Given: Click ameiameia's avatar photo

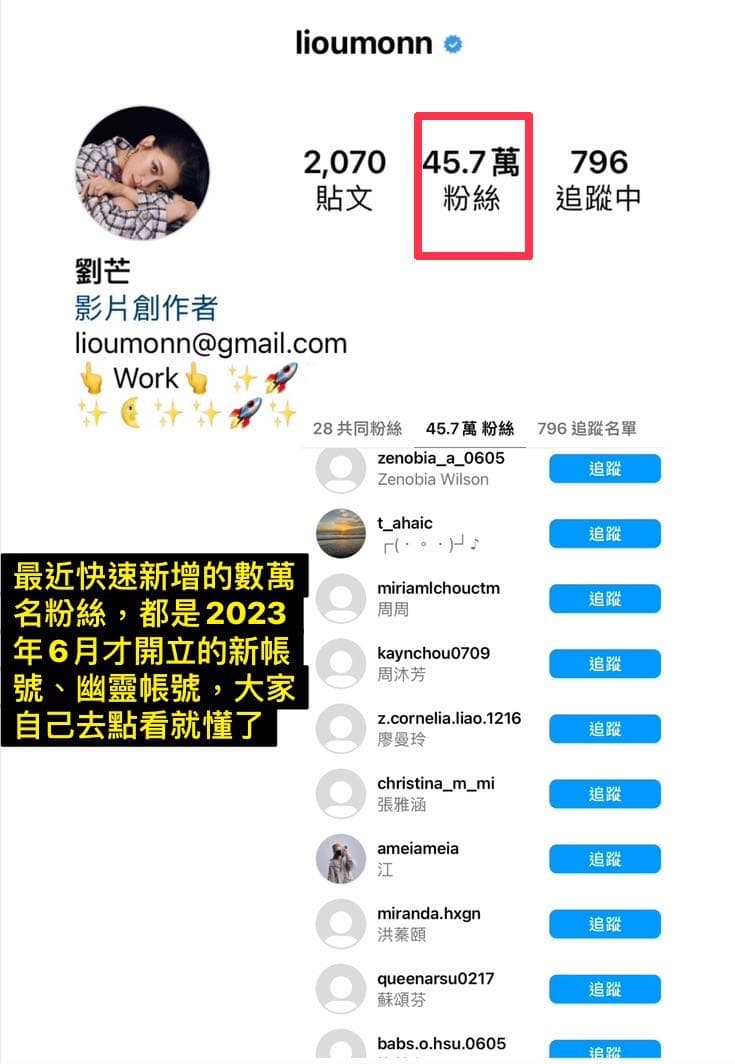Looking at the screenshot, I should (x=340, y=859).
